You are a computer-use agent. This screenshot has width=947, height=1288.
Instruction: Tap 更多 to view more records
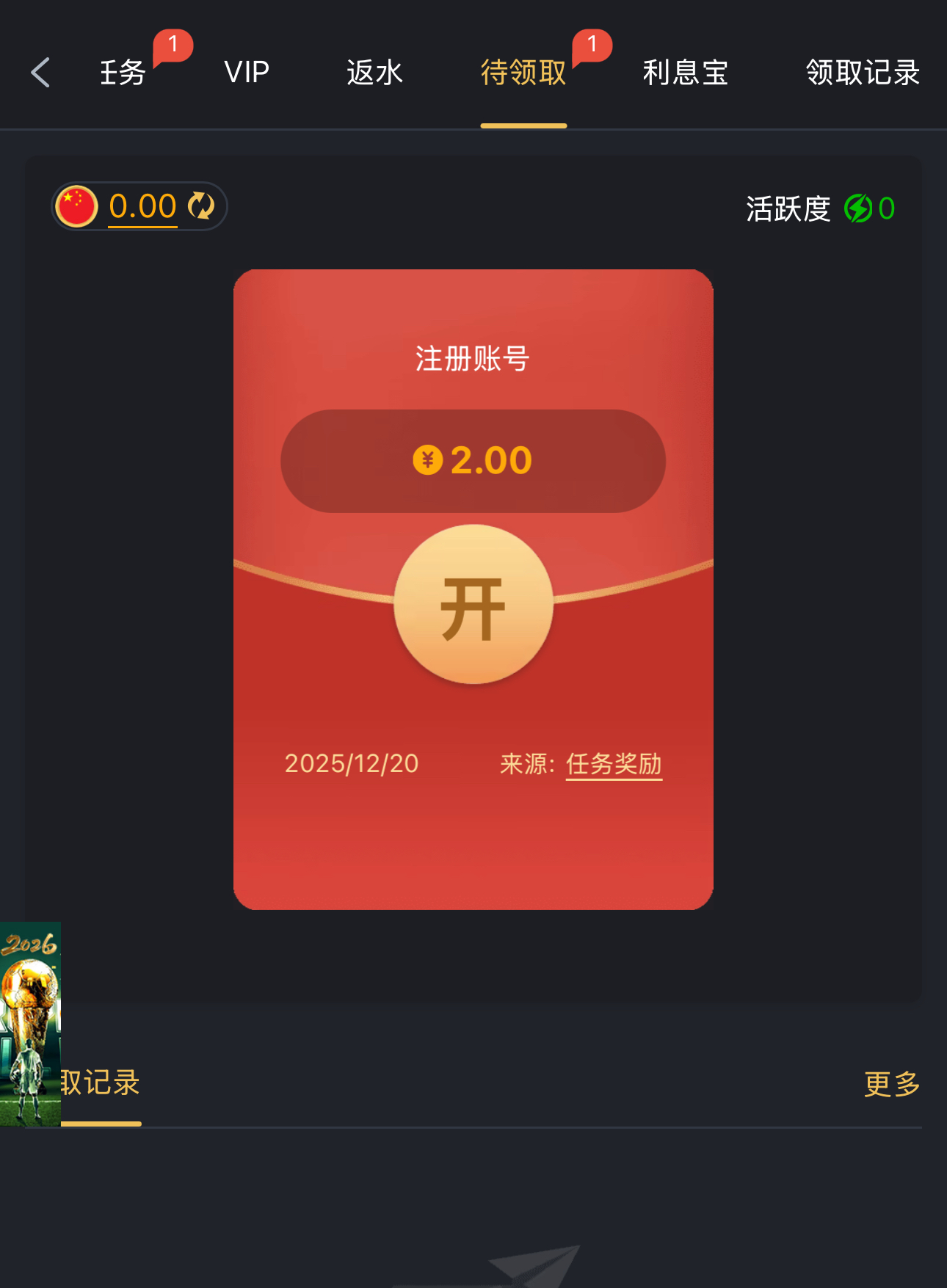pos(892,1084)
